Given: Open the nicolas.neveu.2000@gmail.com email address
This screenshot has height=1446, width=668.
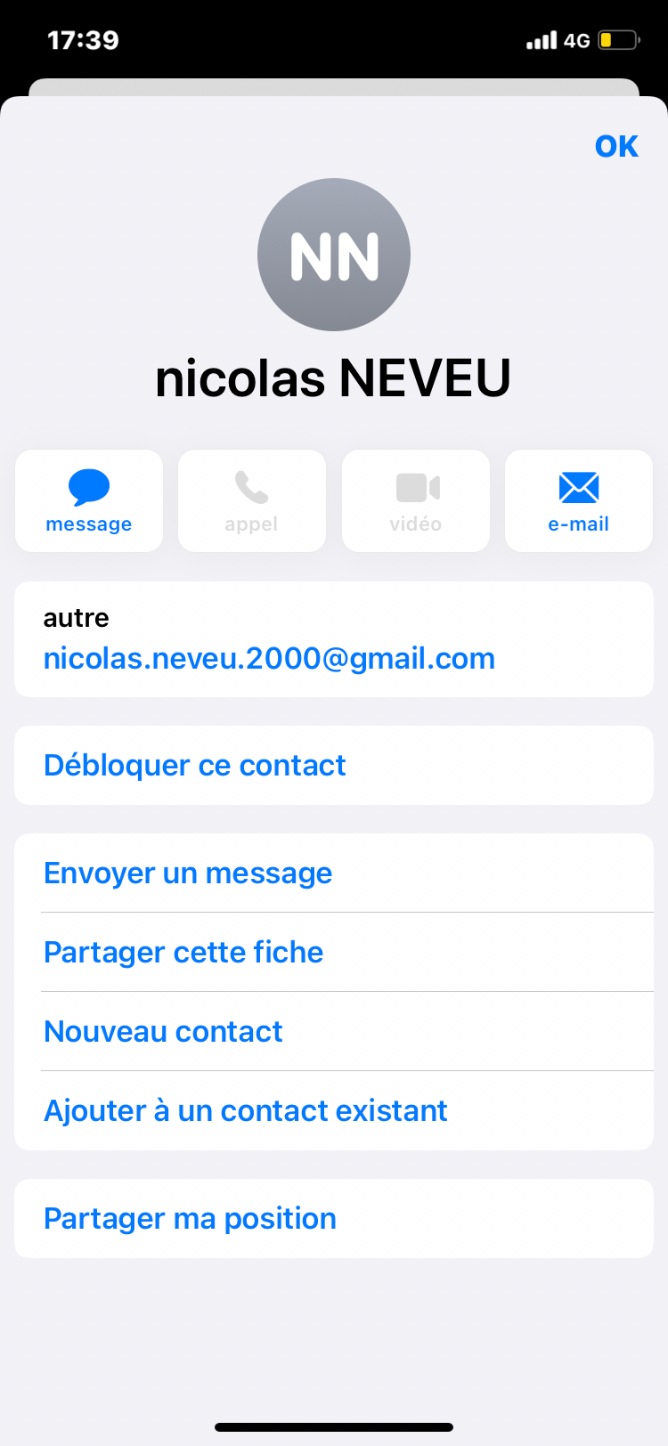Looking at the screenshot, I should tap(269, 659).
